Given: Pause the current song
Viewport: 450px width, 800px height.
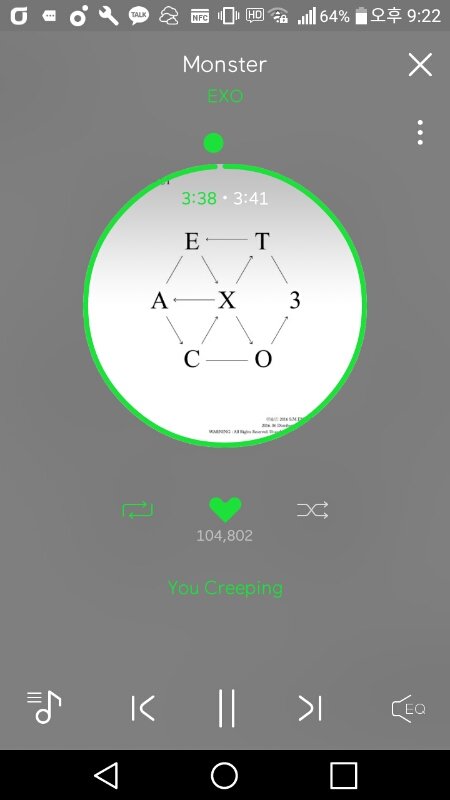Looking at the screenshot, I should point(227,708).
